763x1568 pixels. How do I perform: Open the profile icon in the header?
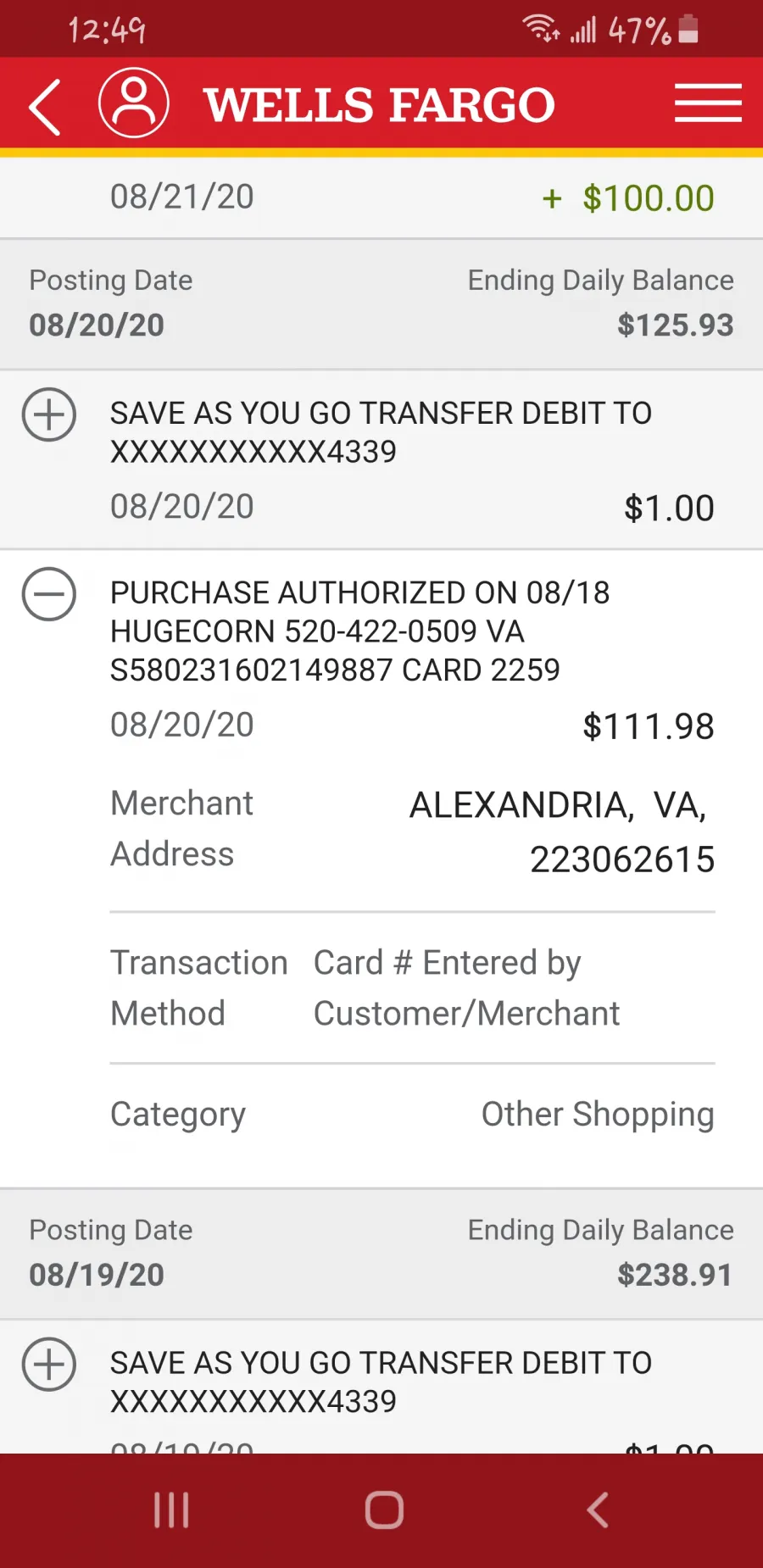coord(134,103)
